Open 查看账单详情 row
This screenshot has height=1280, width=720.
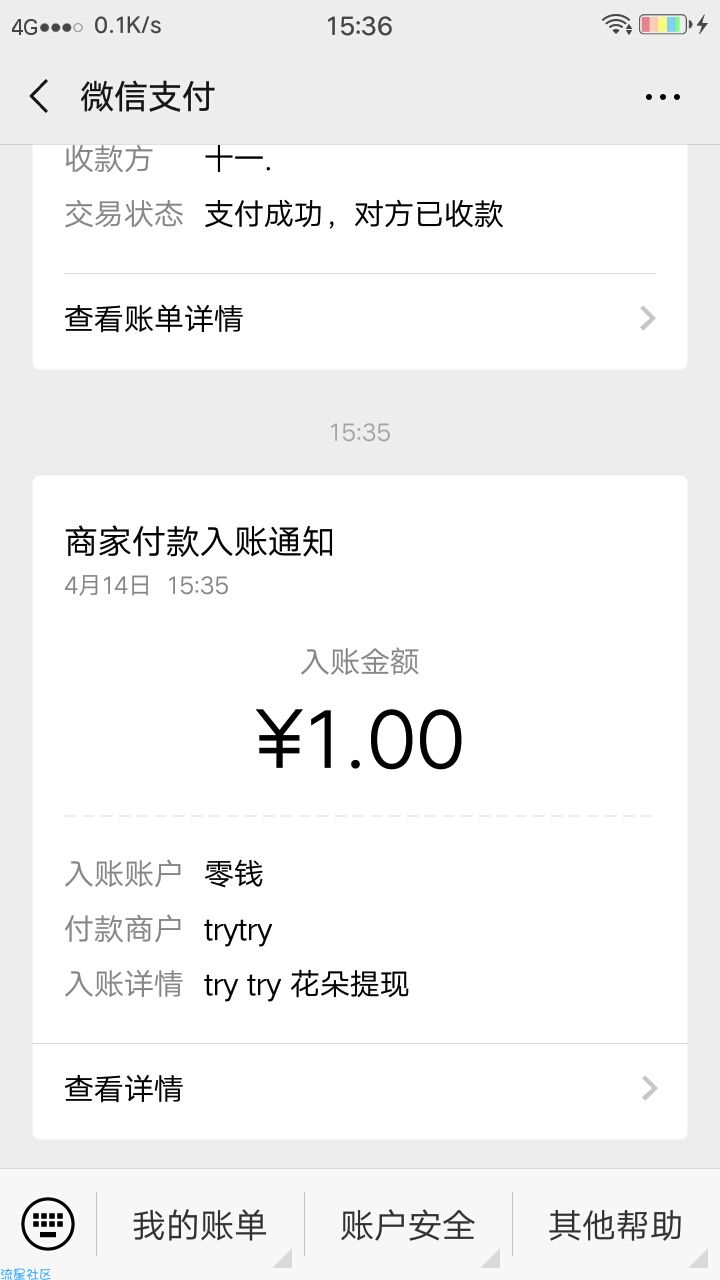360,319
